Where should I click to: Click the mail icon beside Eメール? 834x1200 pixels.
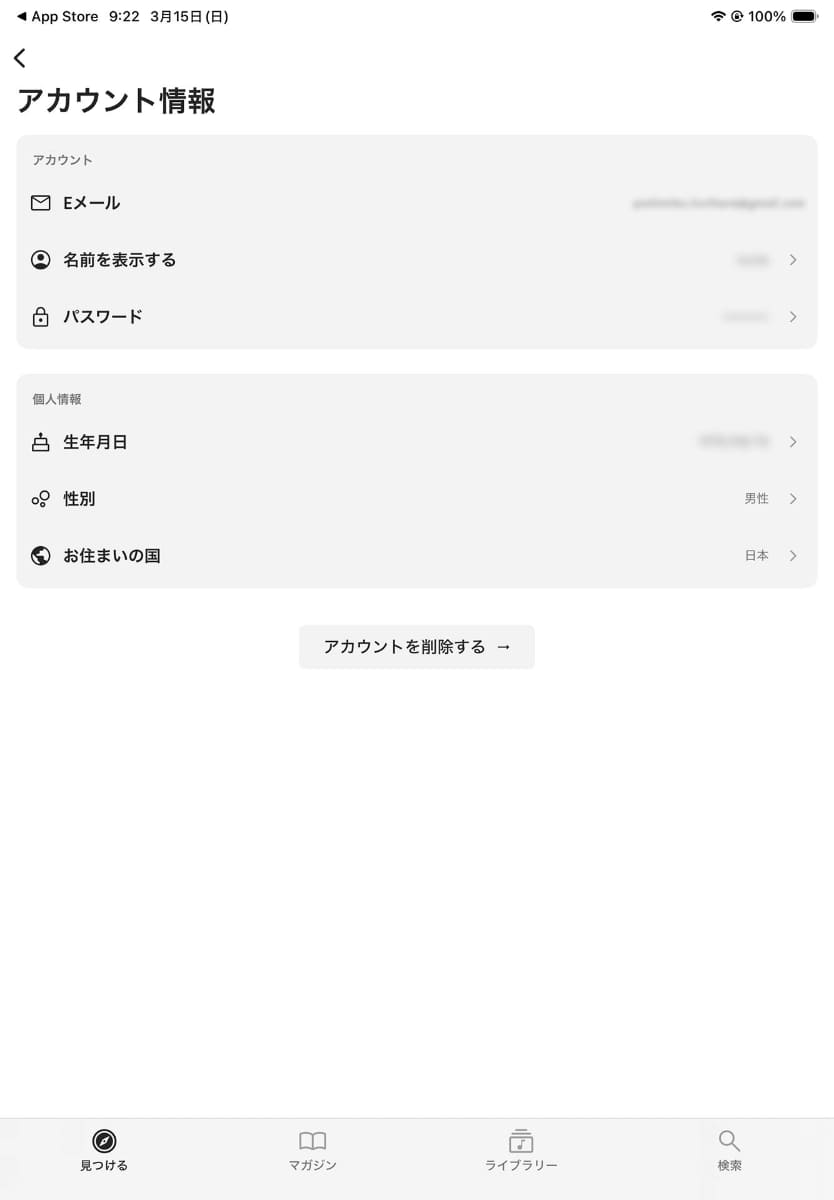coord(40,202)
